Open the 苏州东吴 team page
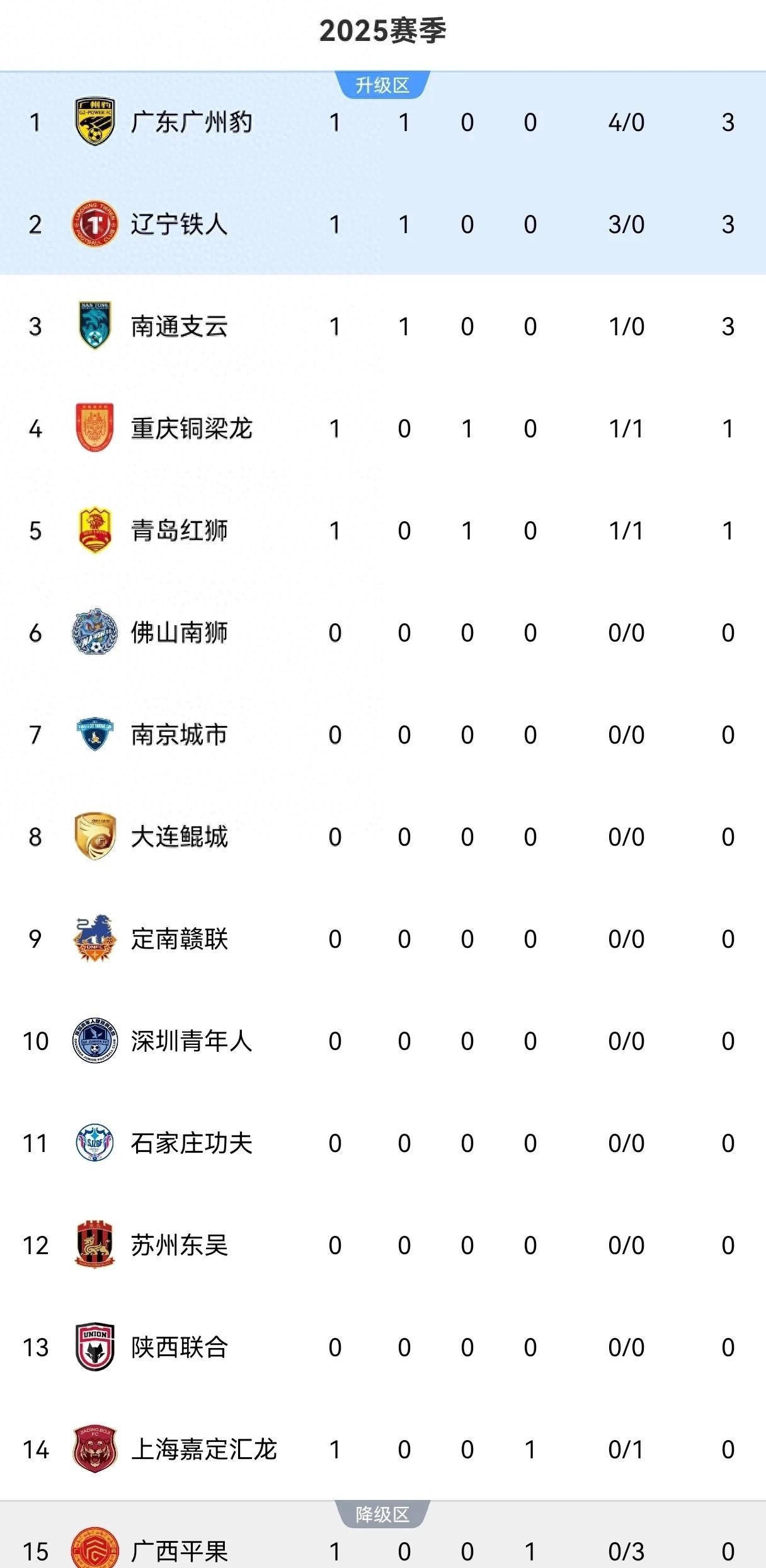Image resolution: width=766 pixels, height=1568 pixels. tap(383, 1245)
